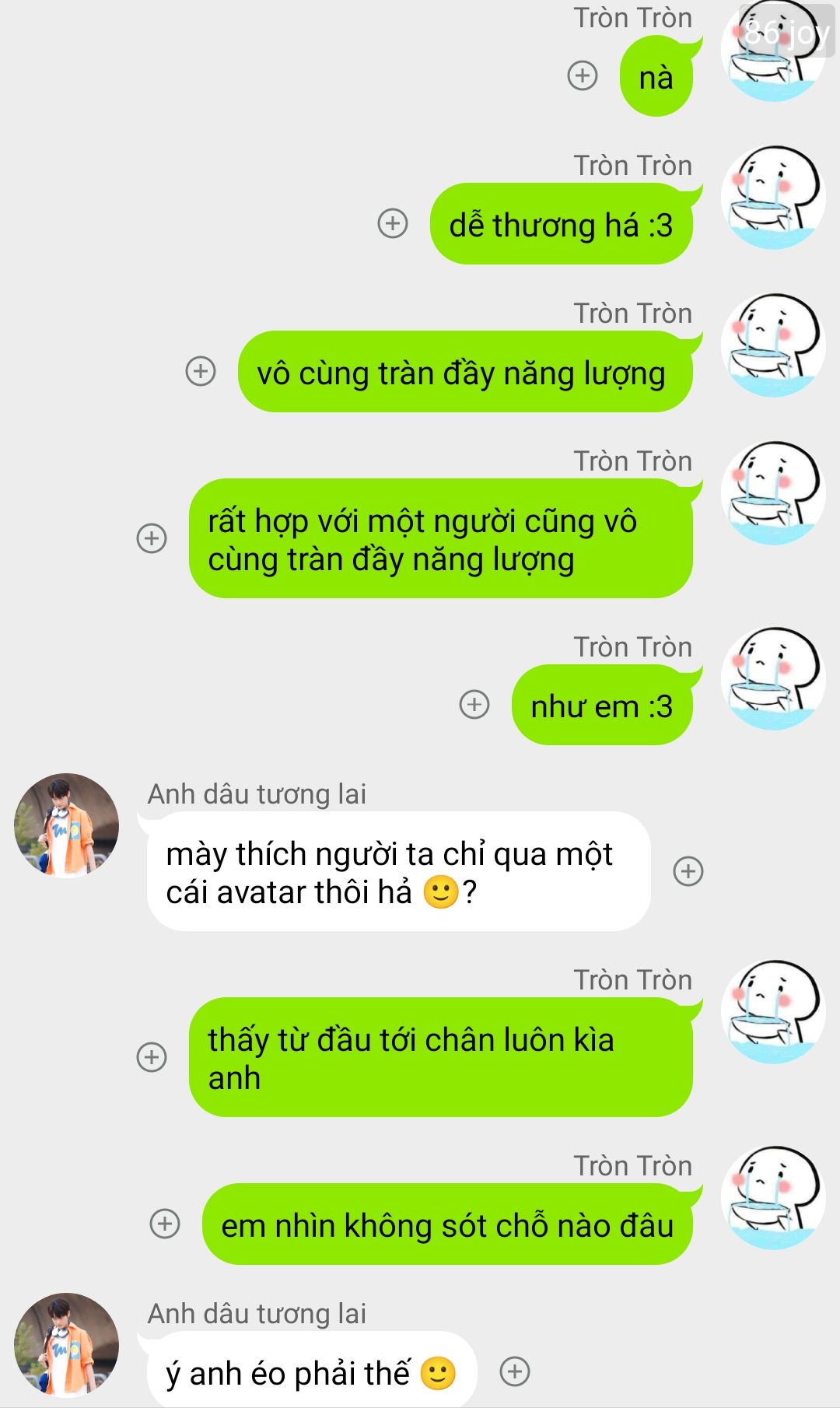The width and height of the screenshot is (840, 1408).
Task: React to "em nhìn không sót chỗ nào đâu"
Action: [x=165, y=1224]
